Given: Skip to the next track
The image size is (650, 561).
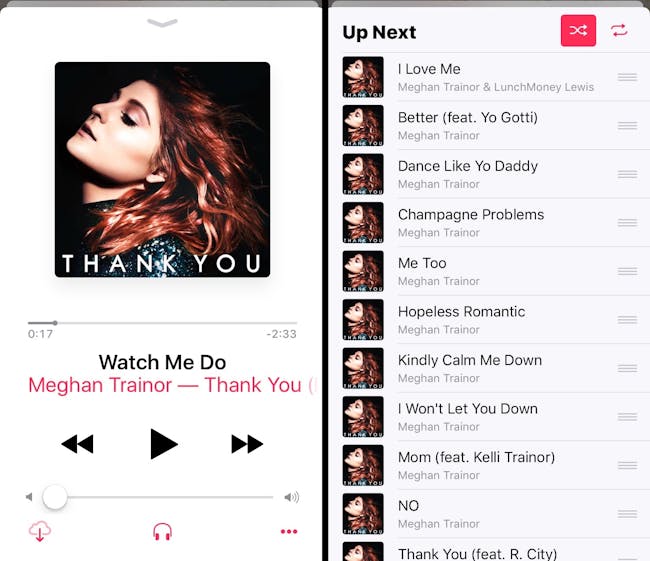Looking at the screenshot, I should (x=247, y=444).
